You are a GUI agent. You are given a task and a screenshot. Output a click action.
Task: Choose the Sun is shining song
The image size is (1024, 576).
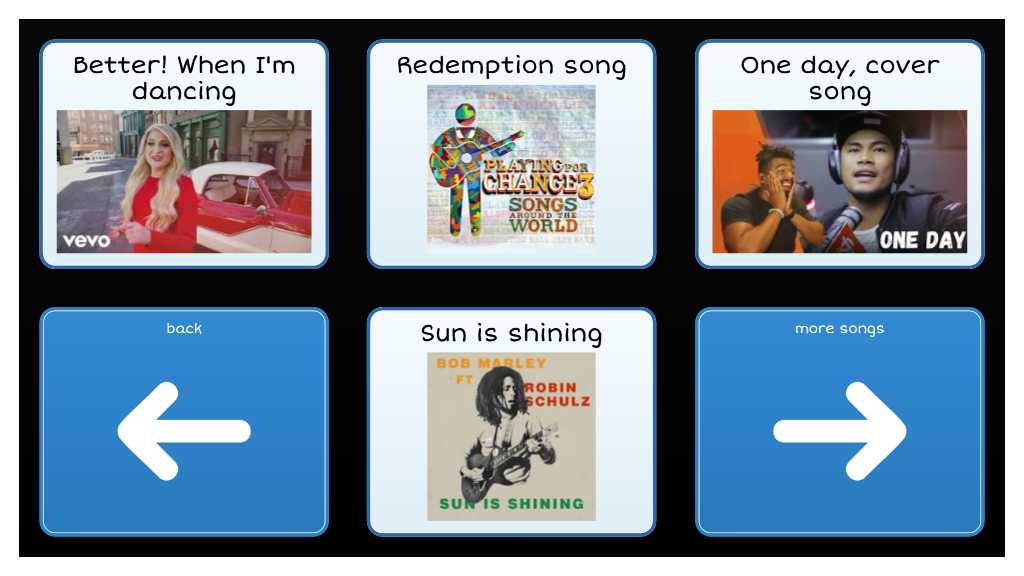pyautogui.click(x=511, y=422)
